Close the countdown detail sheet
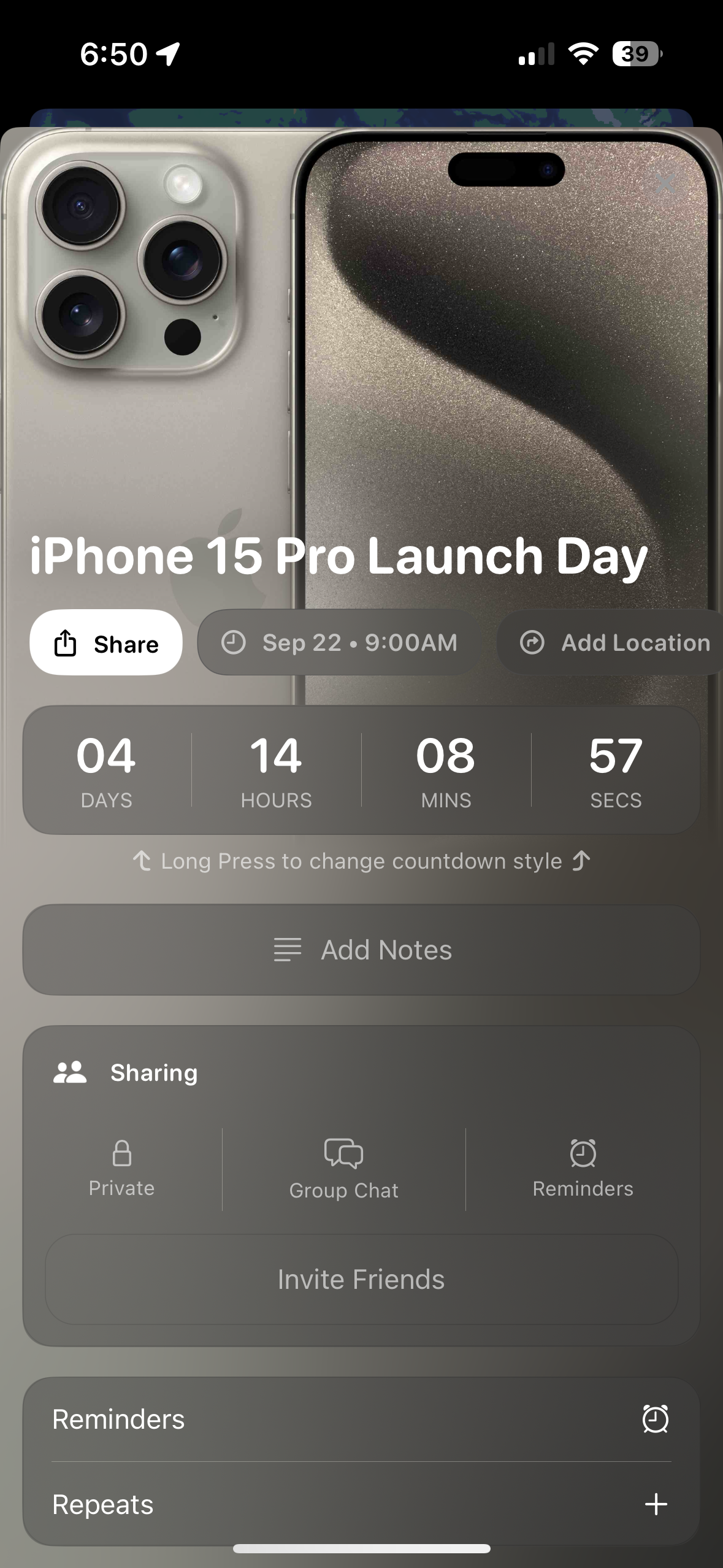723x1568 pixels. click(x=665, y=183)
